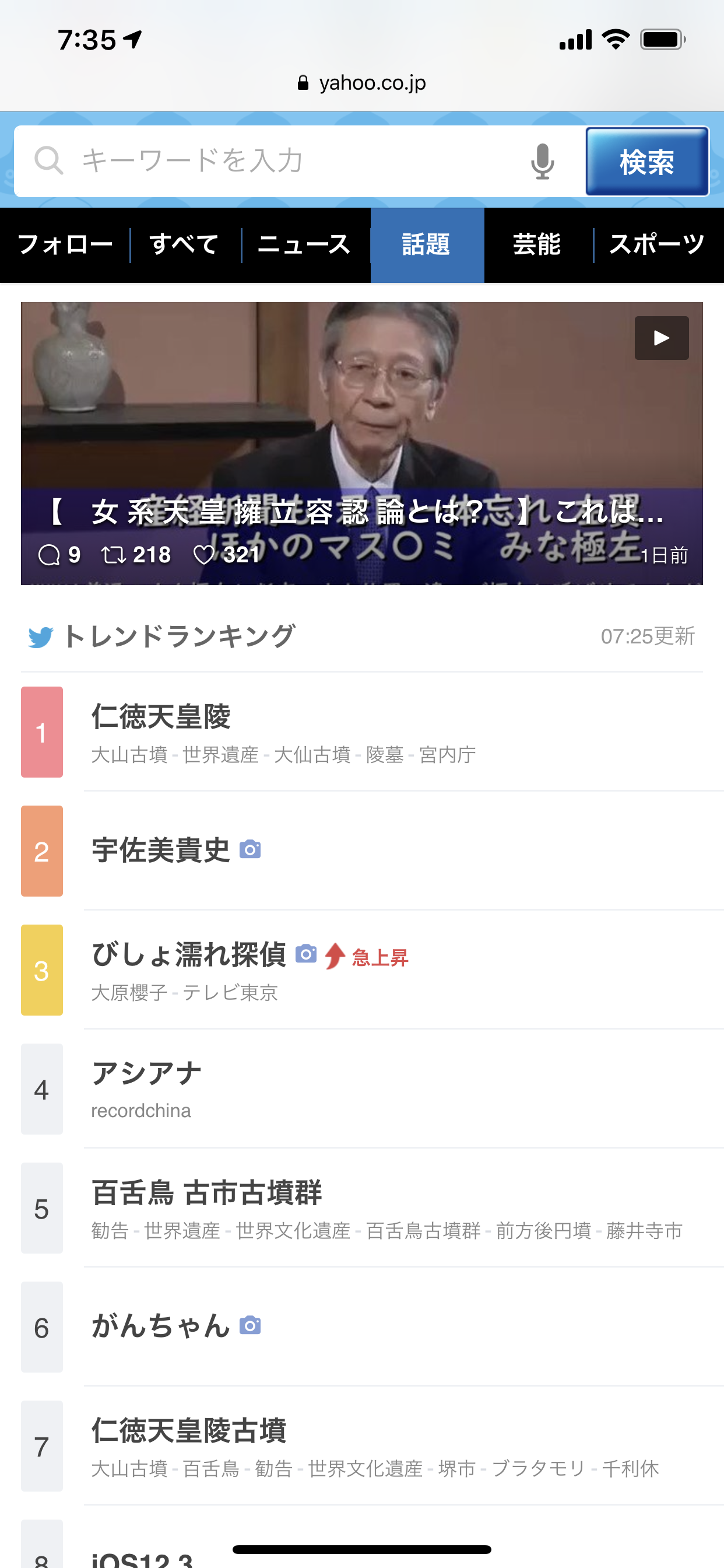724x1568 pixels.
Task: Open the trend 百舌鳥 古市古墳群
Action: (x=207, y=1192)
